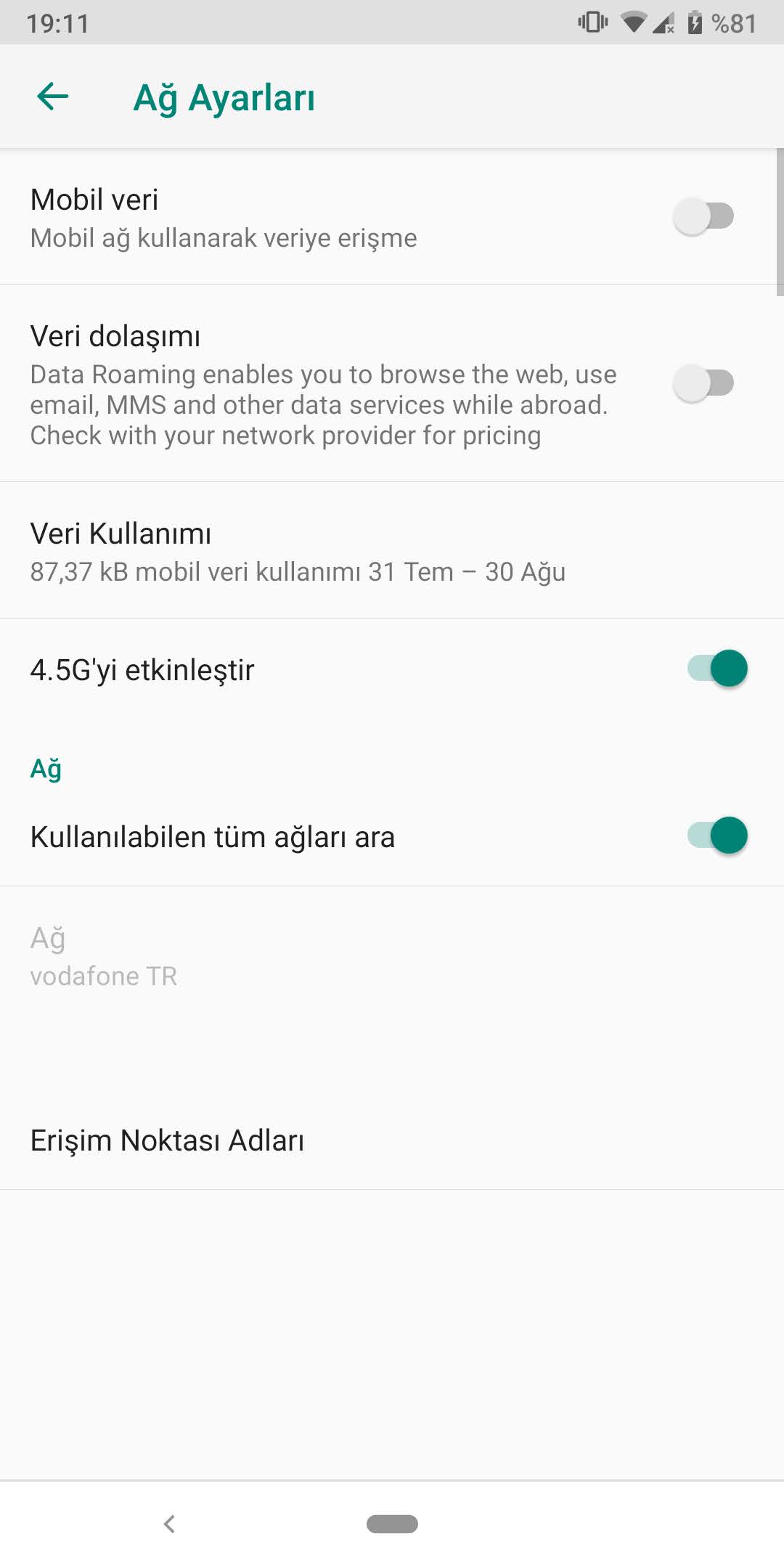Tap the home pill button

(x=392, y=1524)
